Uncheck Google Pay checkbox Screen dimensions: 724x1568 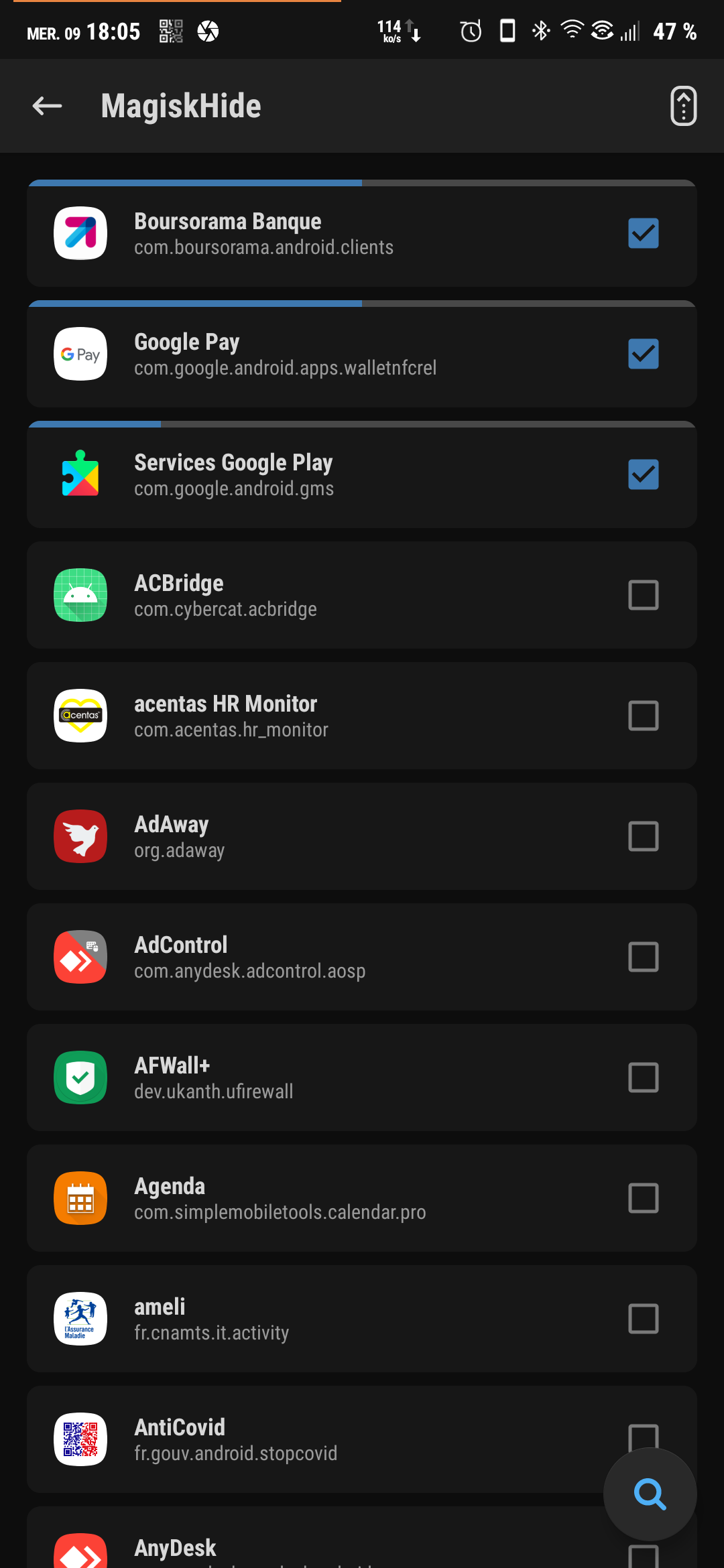643,354
